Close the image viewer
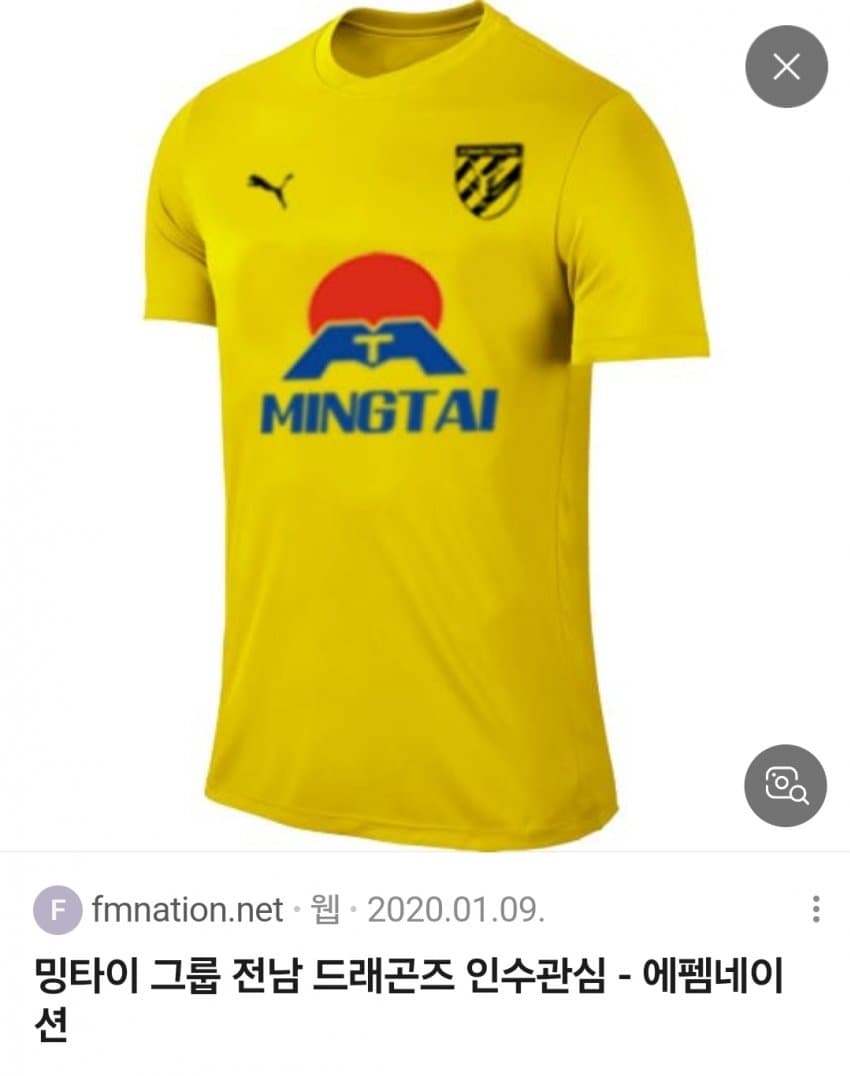Image resolution: width=850 pixels, height=1076 pixels. (786, 67)
